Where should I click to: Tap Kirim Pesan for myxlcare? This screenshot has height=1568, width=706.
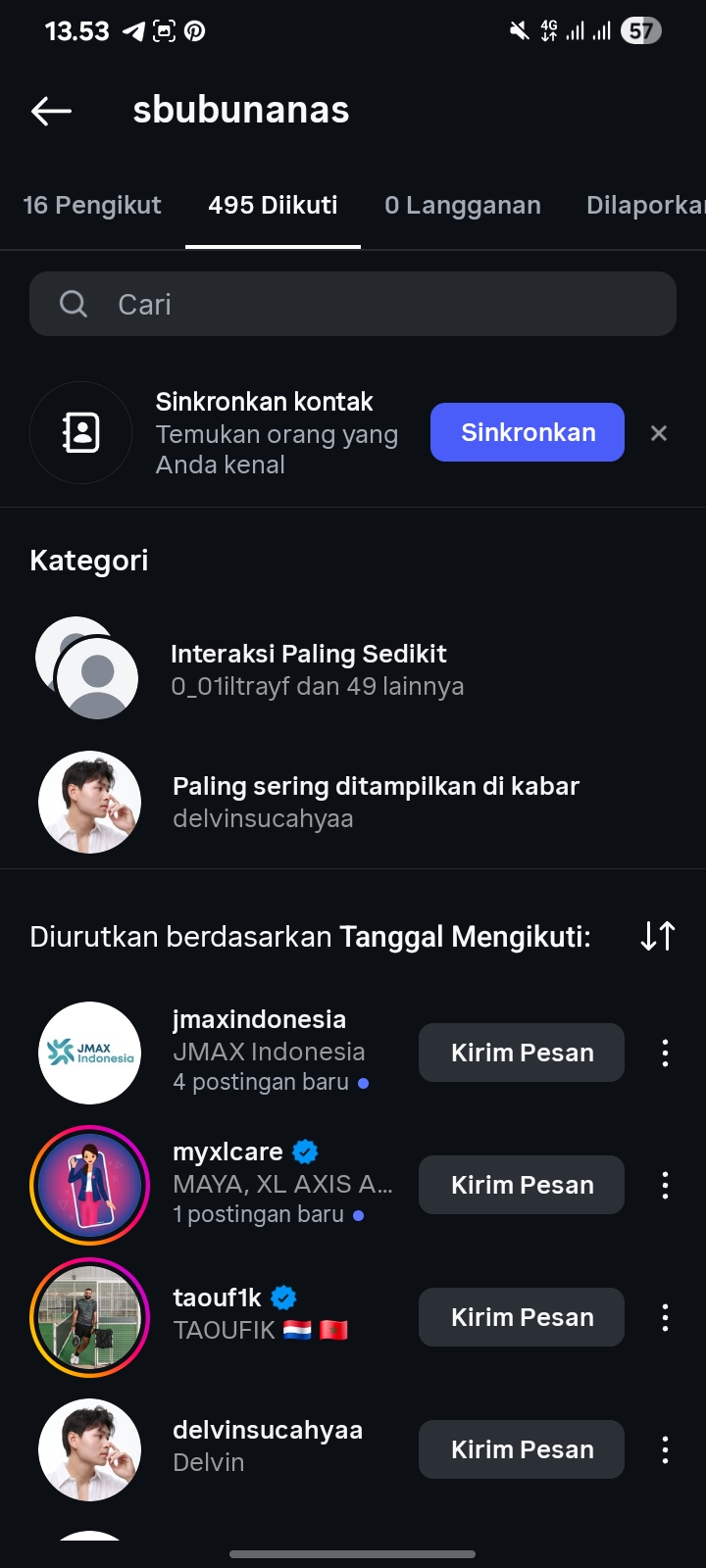click(x=522, y=1185)
